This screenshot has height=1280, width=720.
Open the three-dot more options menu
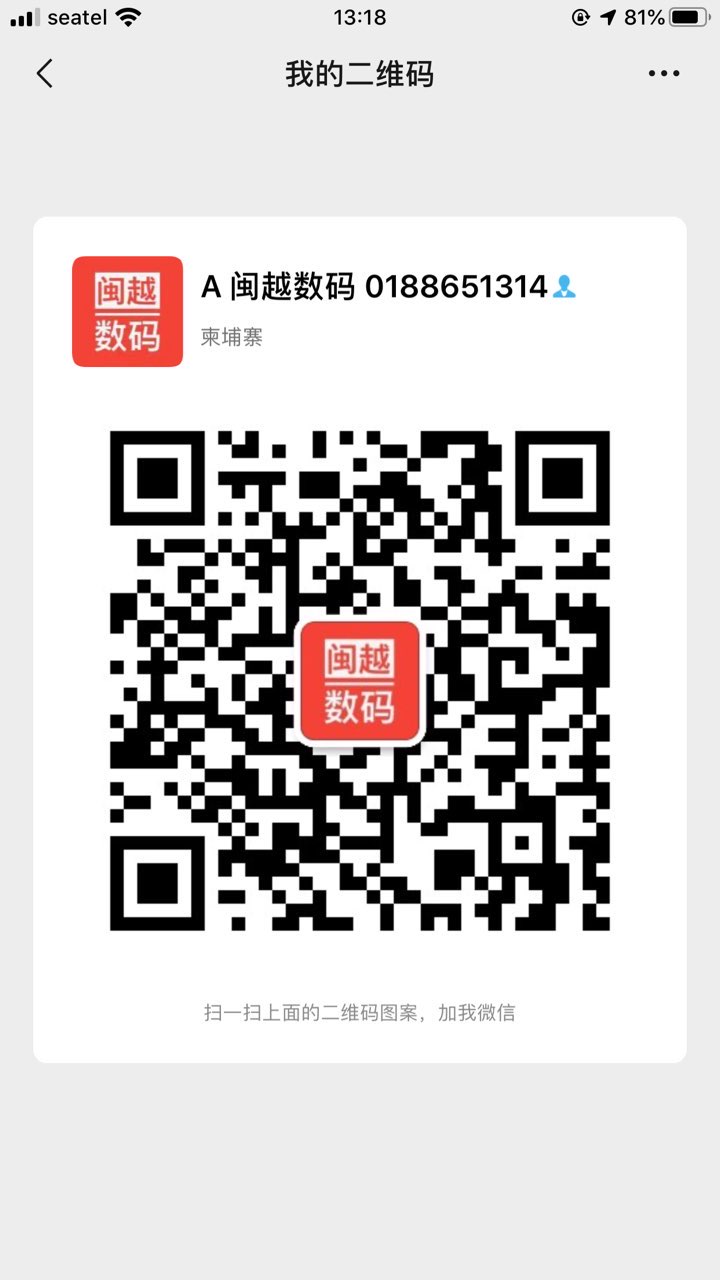(x=664, y=74)
